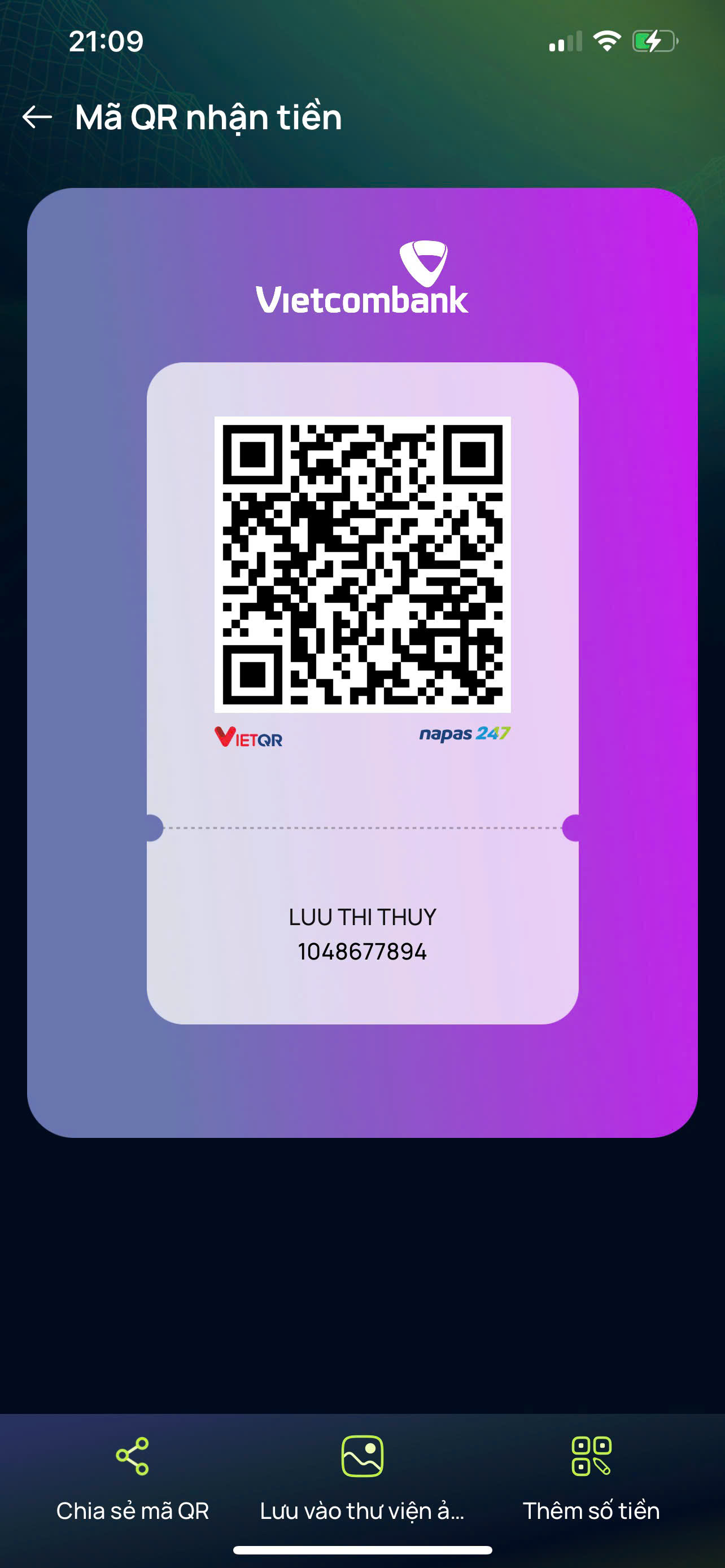Go back from Mã QR nhận tiền
The height and width of the screenshot is (1568, 725).
click(37, 117)
